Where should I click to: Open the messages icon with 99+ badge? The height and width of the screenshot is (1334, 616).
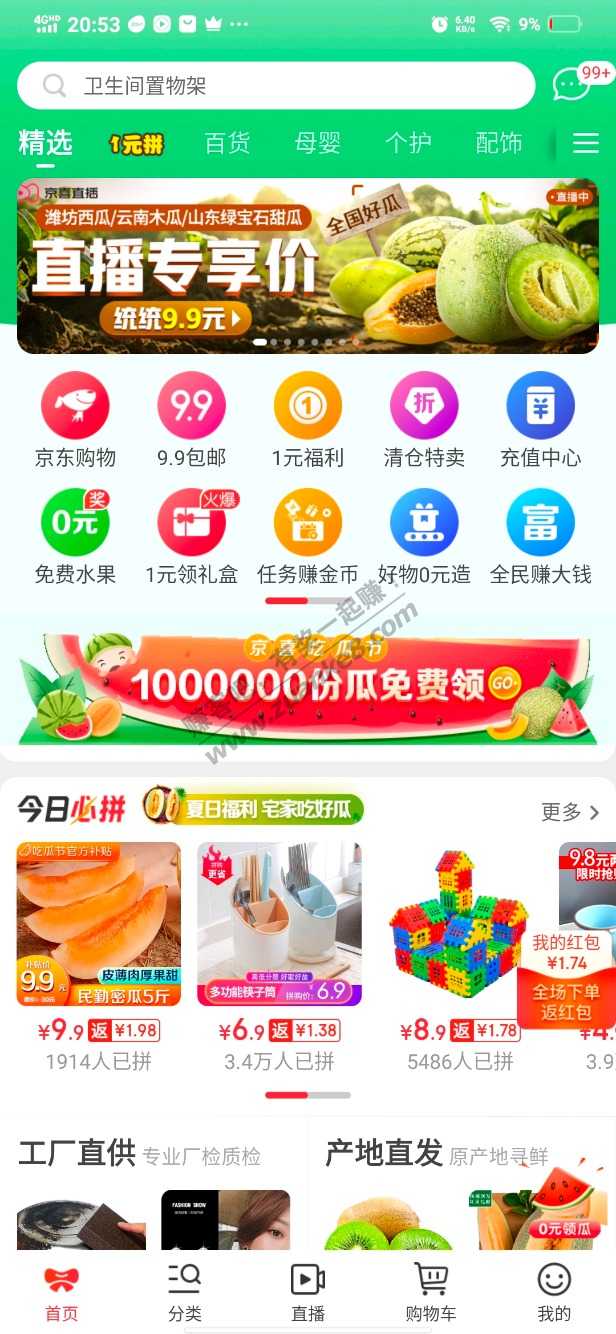pos(574,84)
